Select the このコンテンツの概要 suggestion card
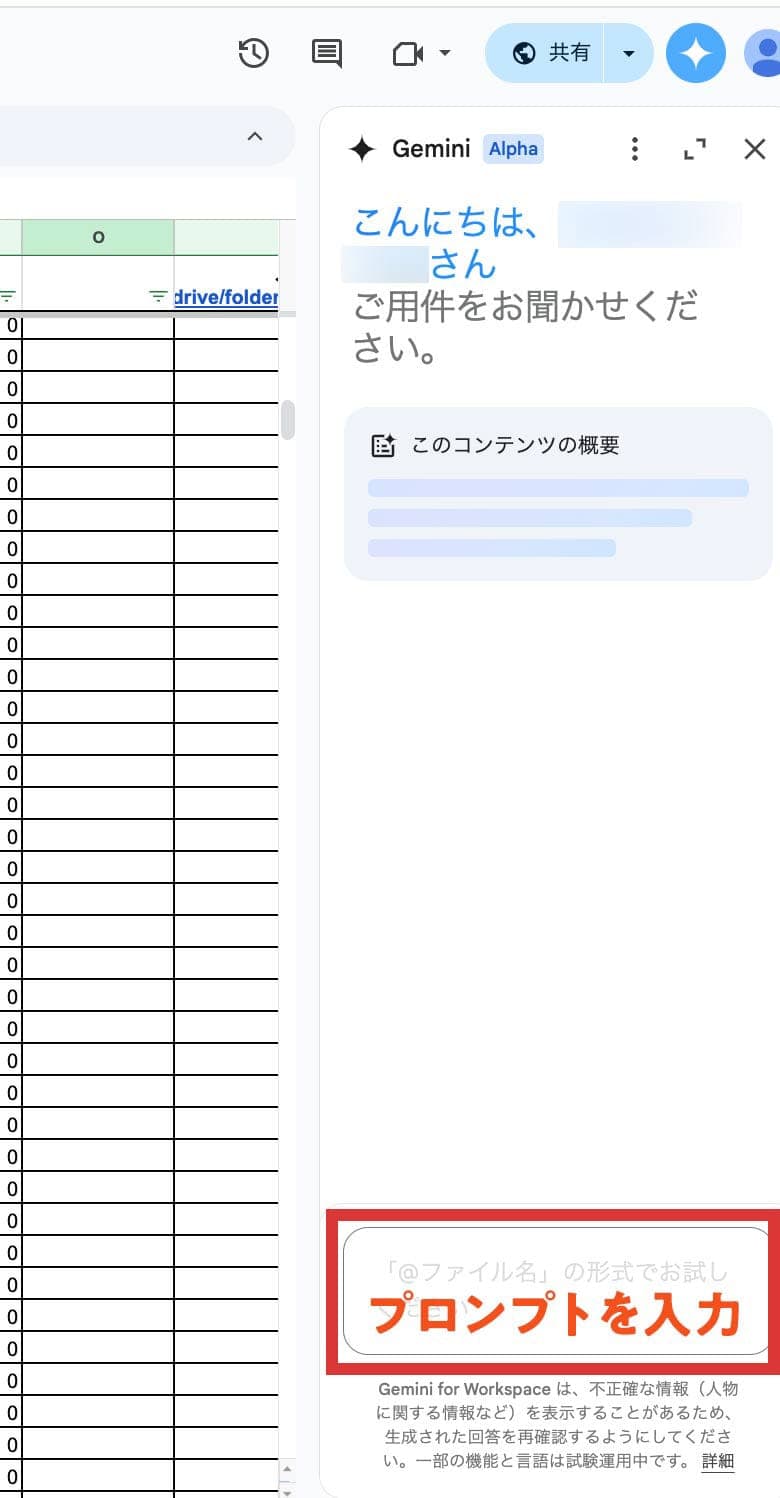The height and width of the screenshot is (1498, 780). (558, 494)
